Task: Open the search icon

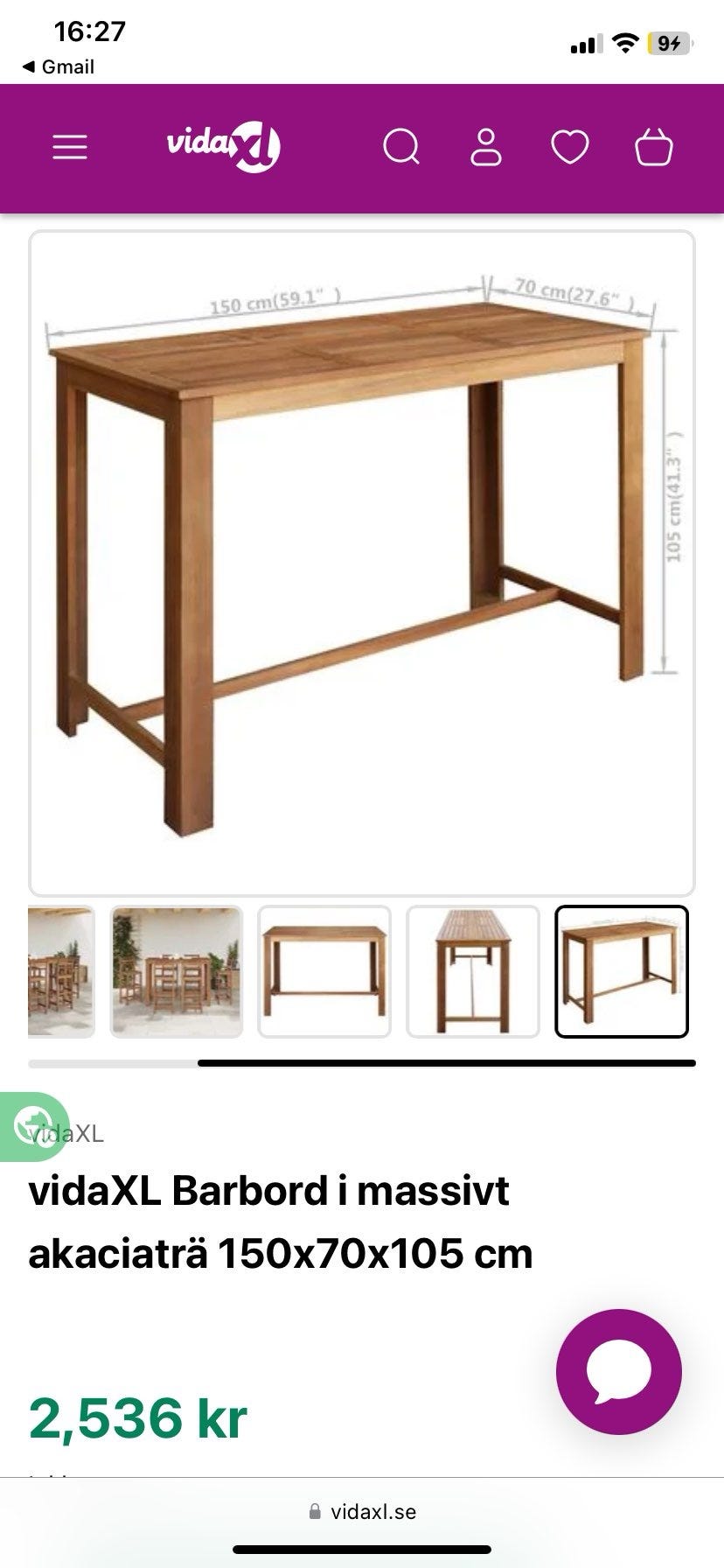Action: point(401,147)
